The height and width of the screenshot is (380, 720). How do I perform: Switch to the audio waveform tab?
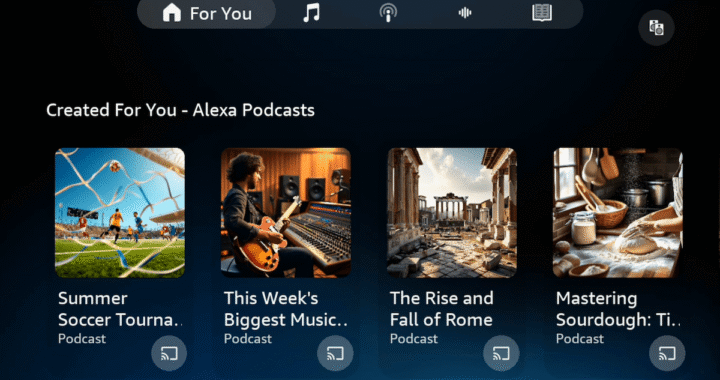coord(465,13)
